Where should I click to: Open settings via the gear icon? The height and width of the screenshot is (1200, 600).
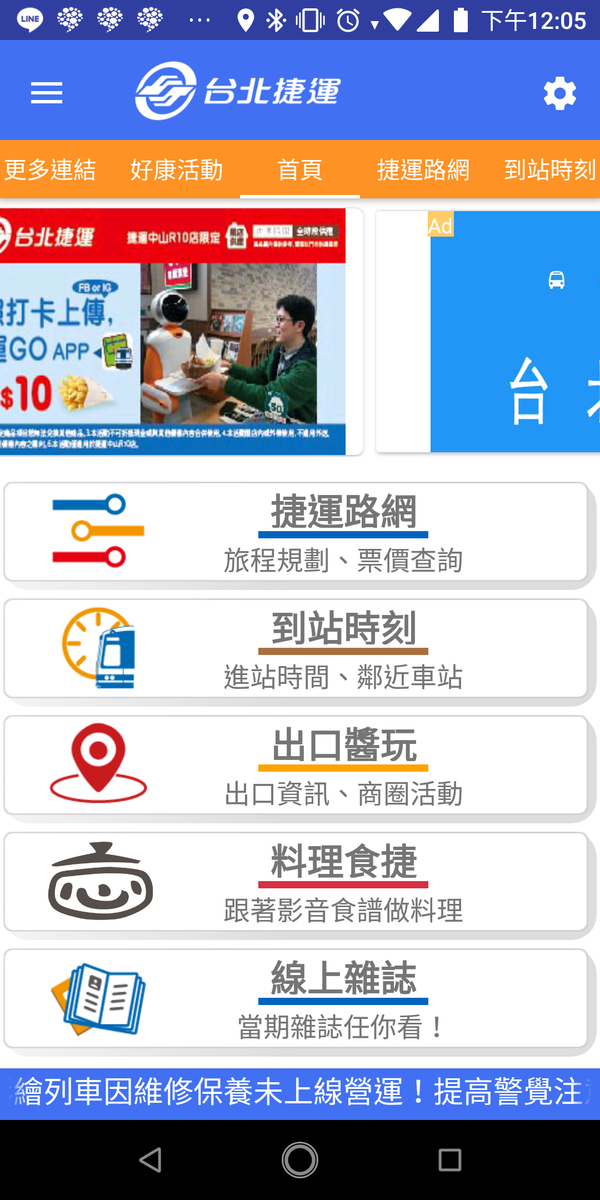point(560,93)
